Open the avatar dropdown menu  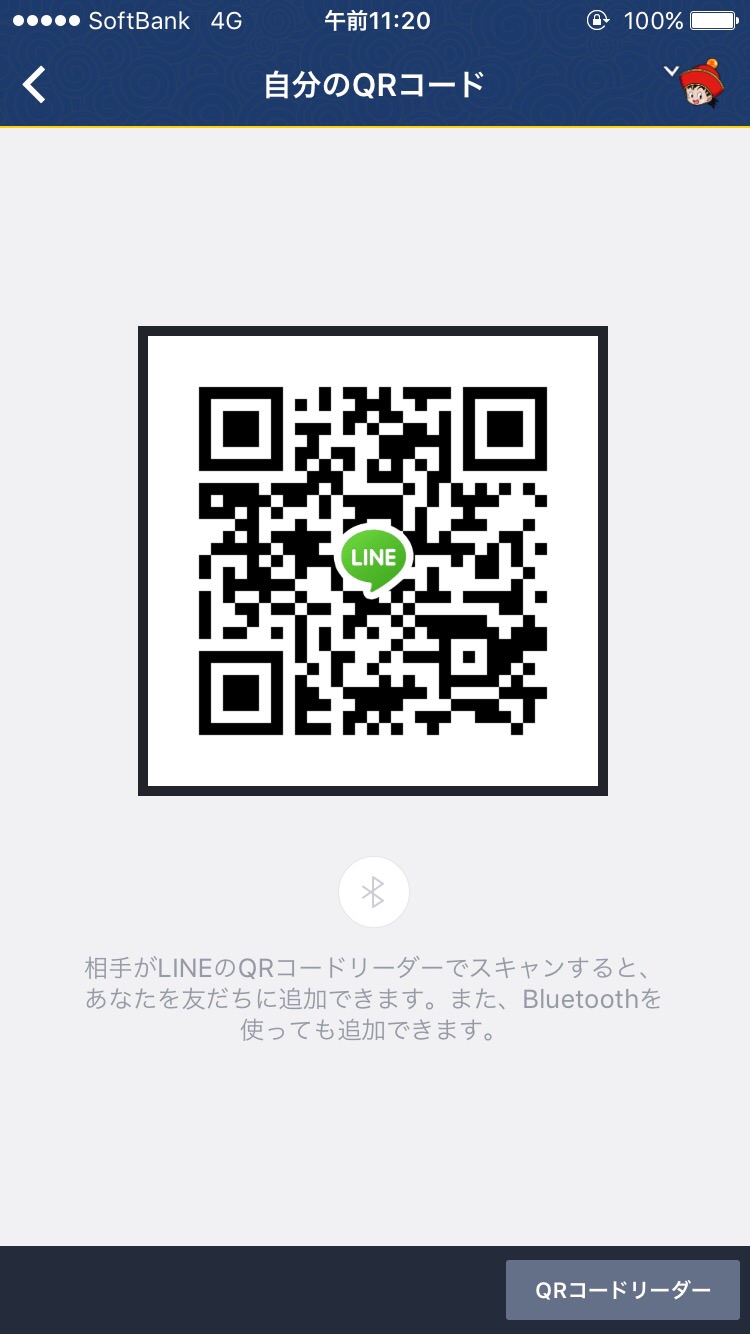(697, 84)
